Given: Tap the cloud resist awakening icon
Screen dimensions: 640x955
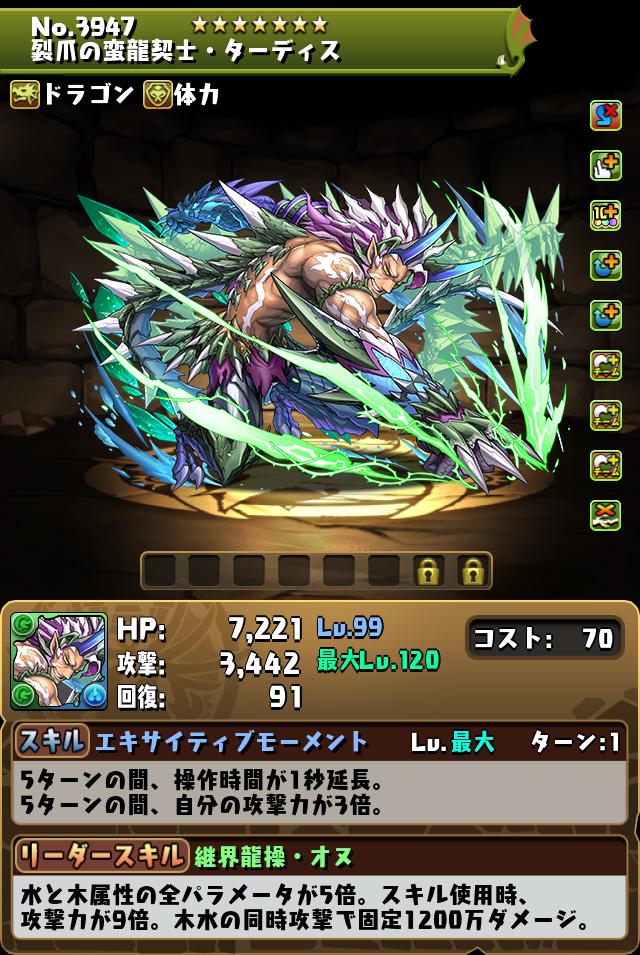Looking at the screenshot, I should 604,514.
